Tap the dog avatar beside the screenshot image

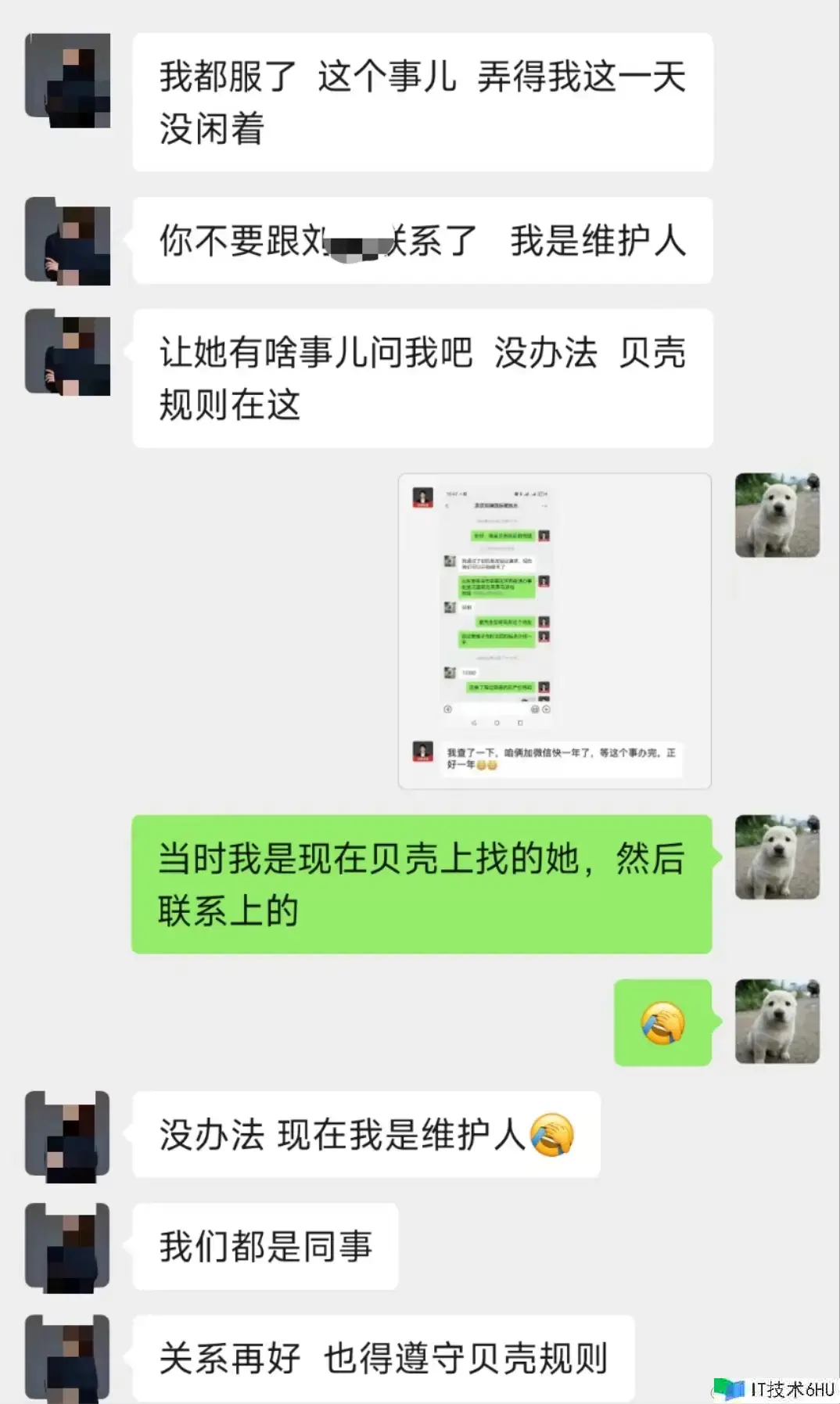click(777, 515)
